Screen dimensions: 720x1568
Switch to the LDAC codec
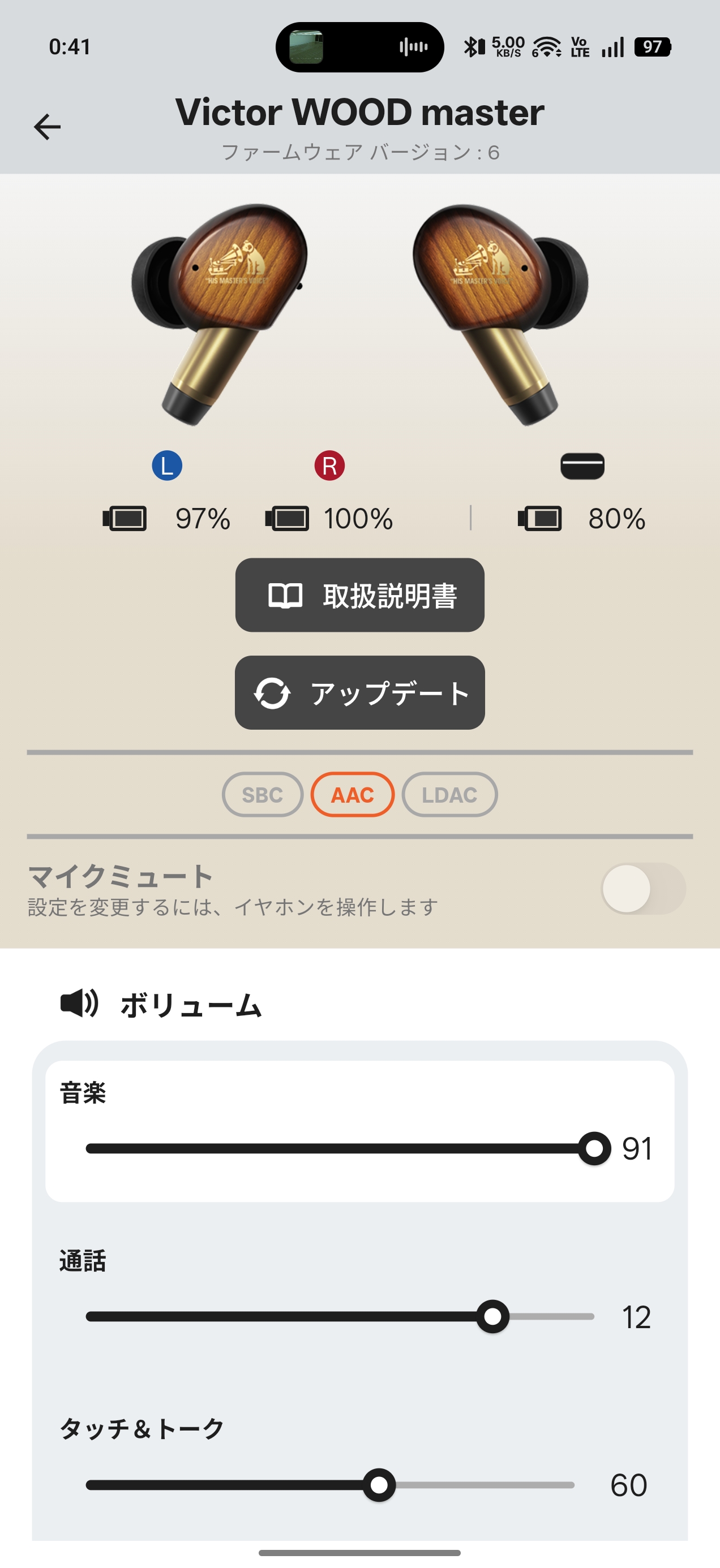449,794
